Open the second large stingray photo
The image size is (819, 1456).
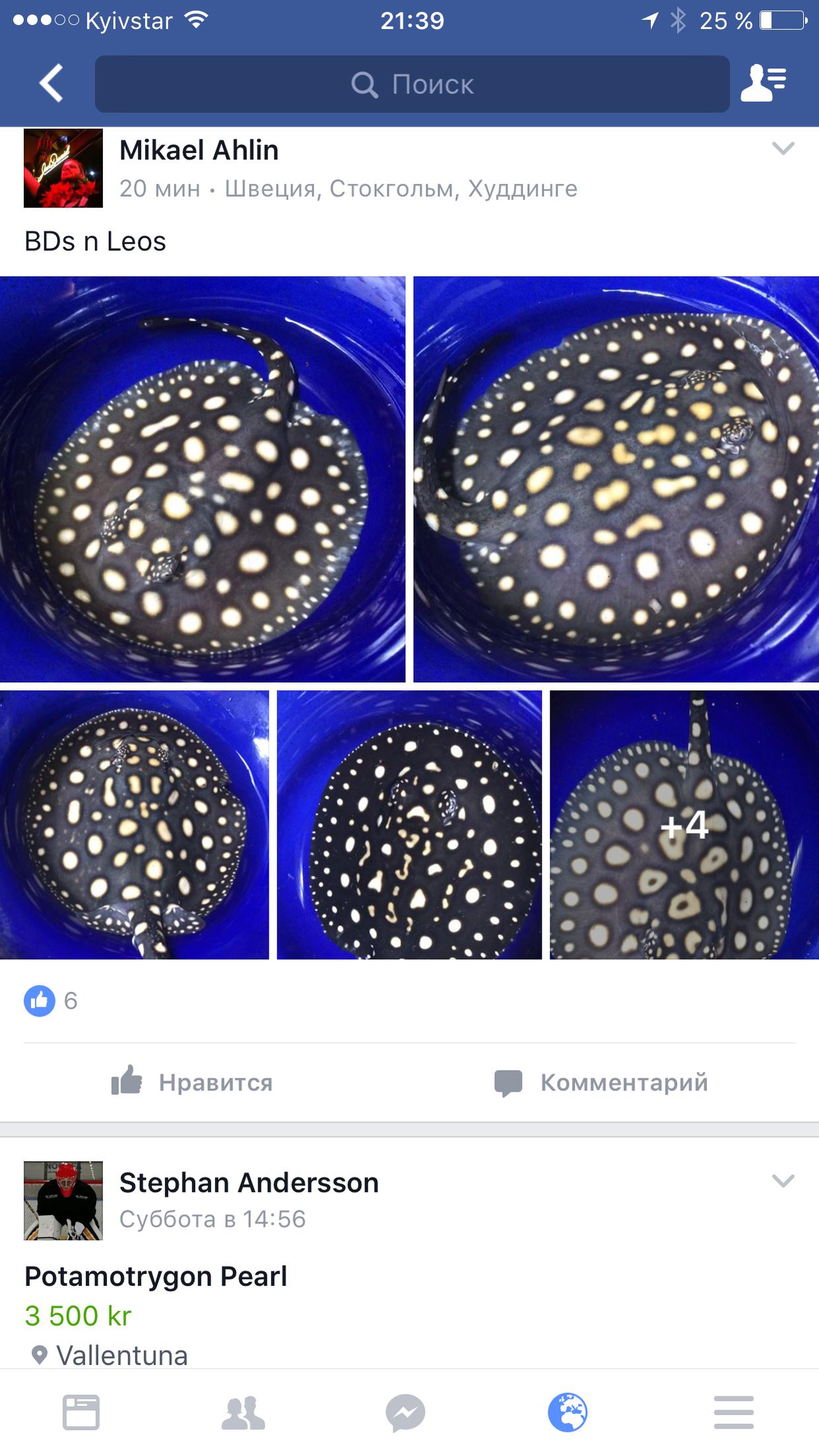(616, 479)
